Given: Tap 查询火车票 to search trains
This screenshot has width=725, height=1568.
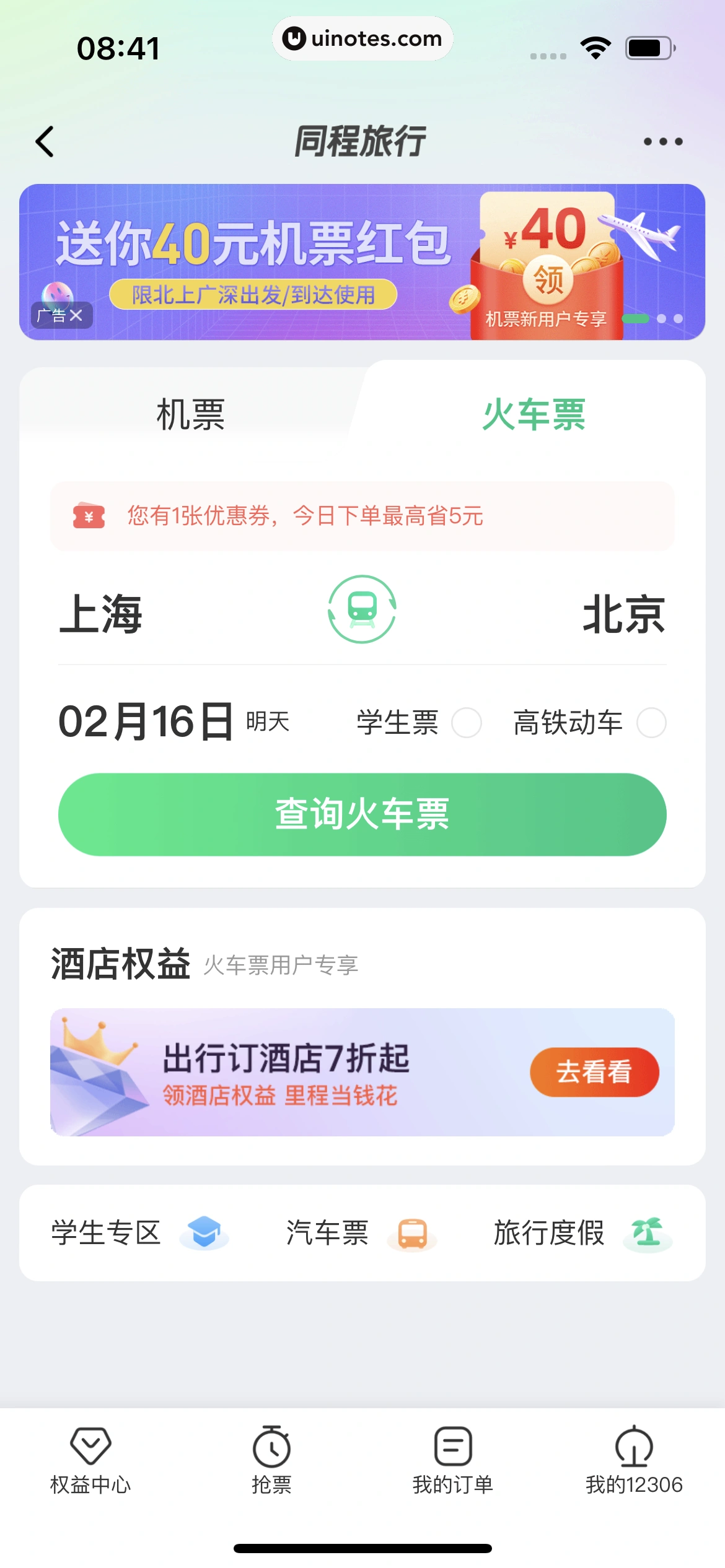Looking at the screenshot, I should point(362,814).
